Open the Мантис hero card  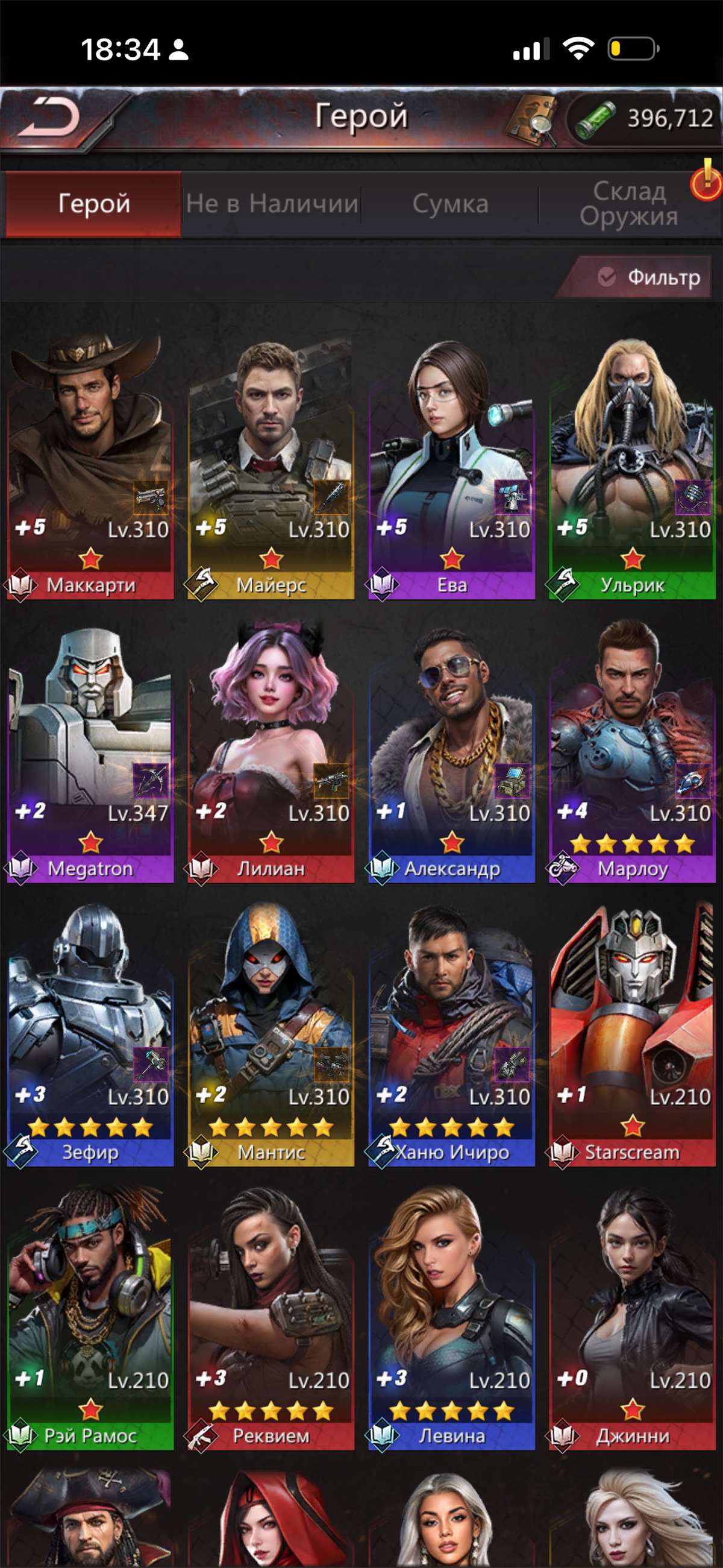tap(271, 1034)
